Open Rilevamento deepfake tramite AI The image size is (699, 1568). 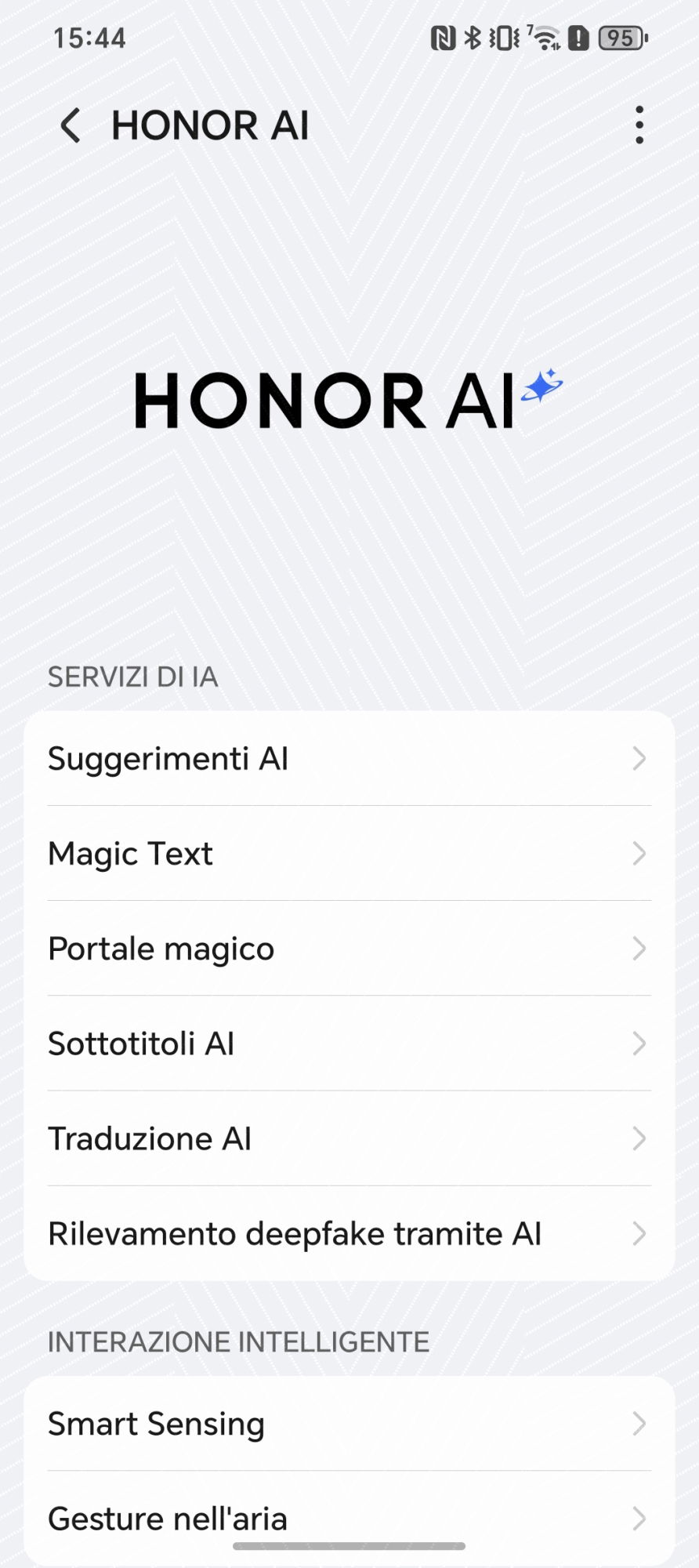click(x=349, y=1233)
